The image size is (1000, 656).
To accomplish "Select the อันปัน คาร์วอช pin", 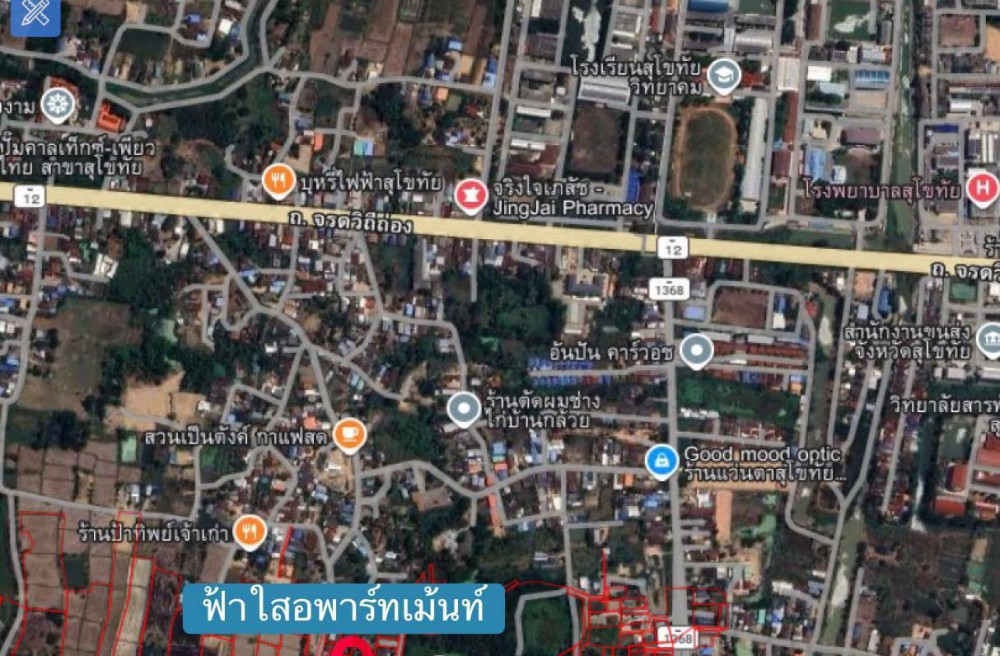I will click(696, 351).
